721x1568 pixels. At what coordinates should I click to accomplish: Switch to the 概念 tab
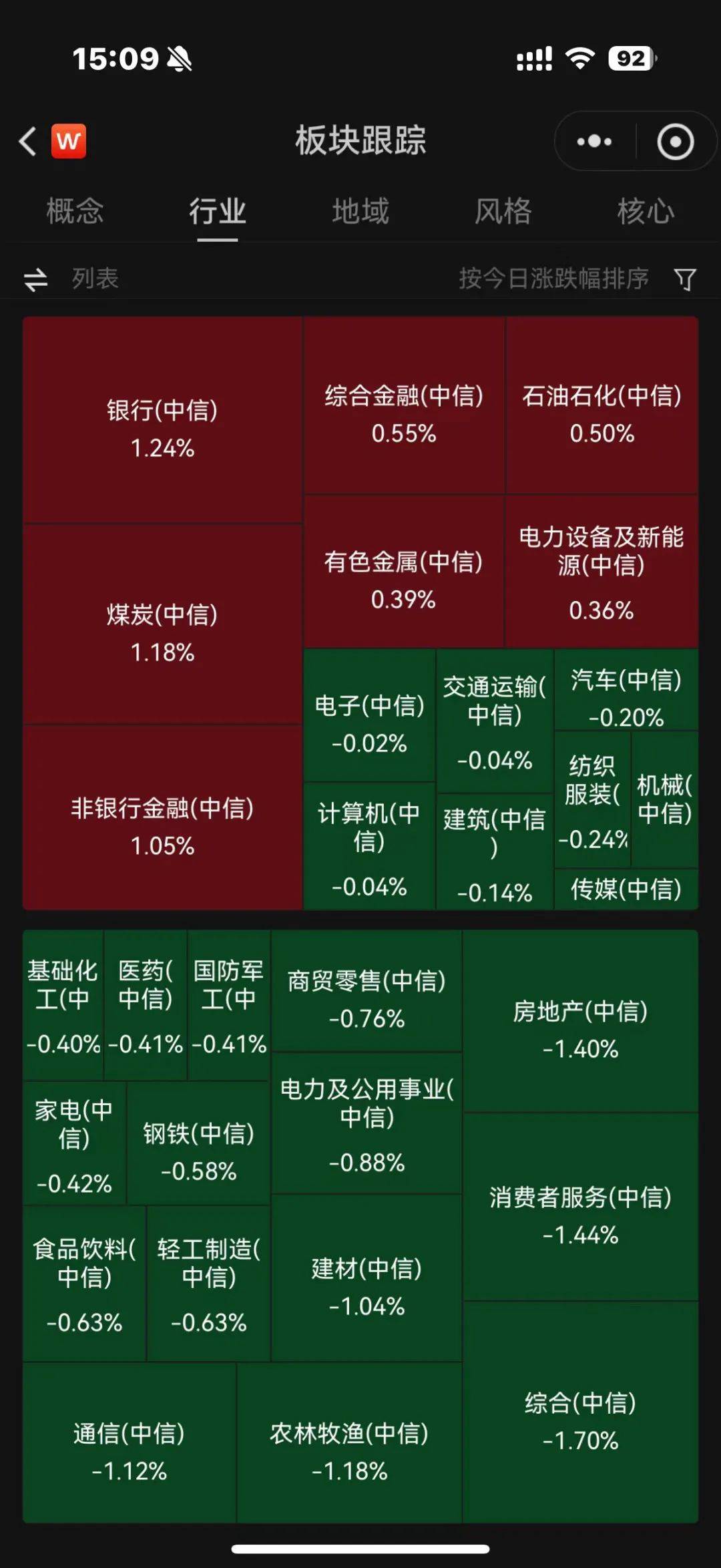point(73,212)
